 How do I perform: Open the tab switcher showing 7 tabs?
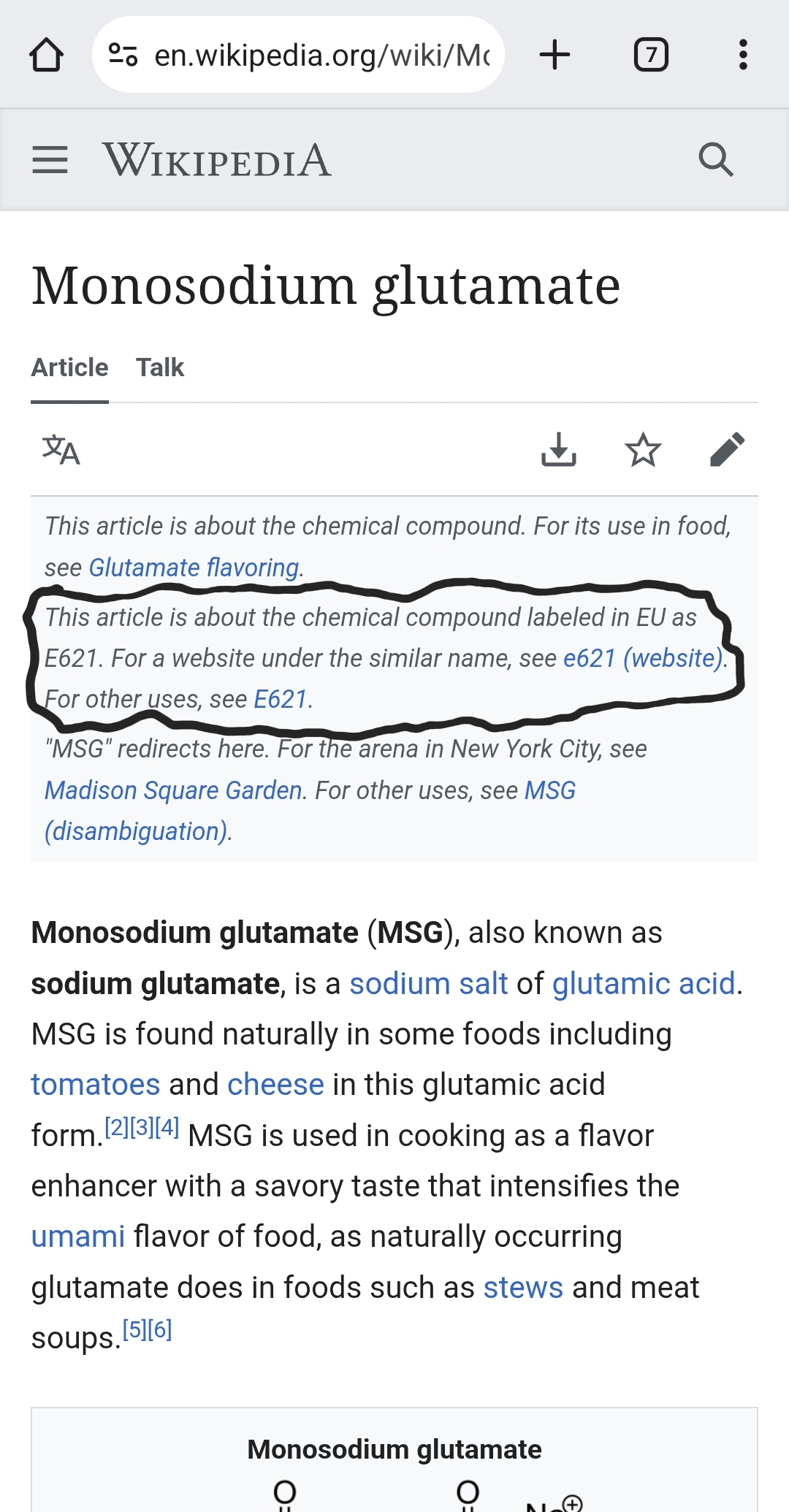coord(651,55)
